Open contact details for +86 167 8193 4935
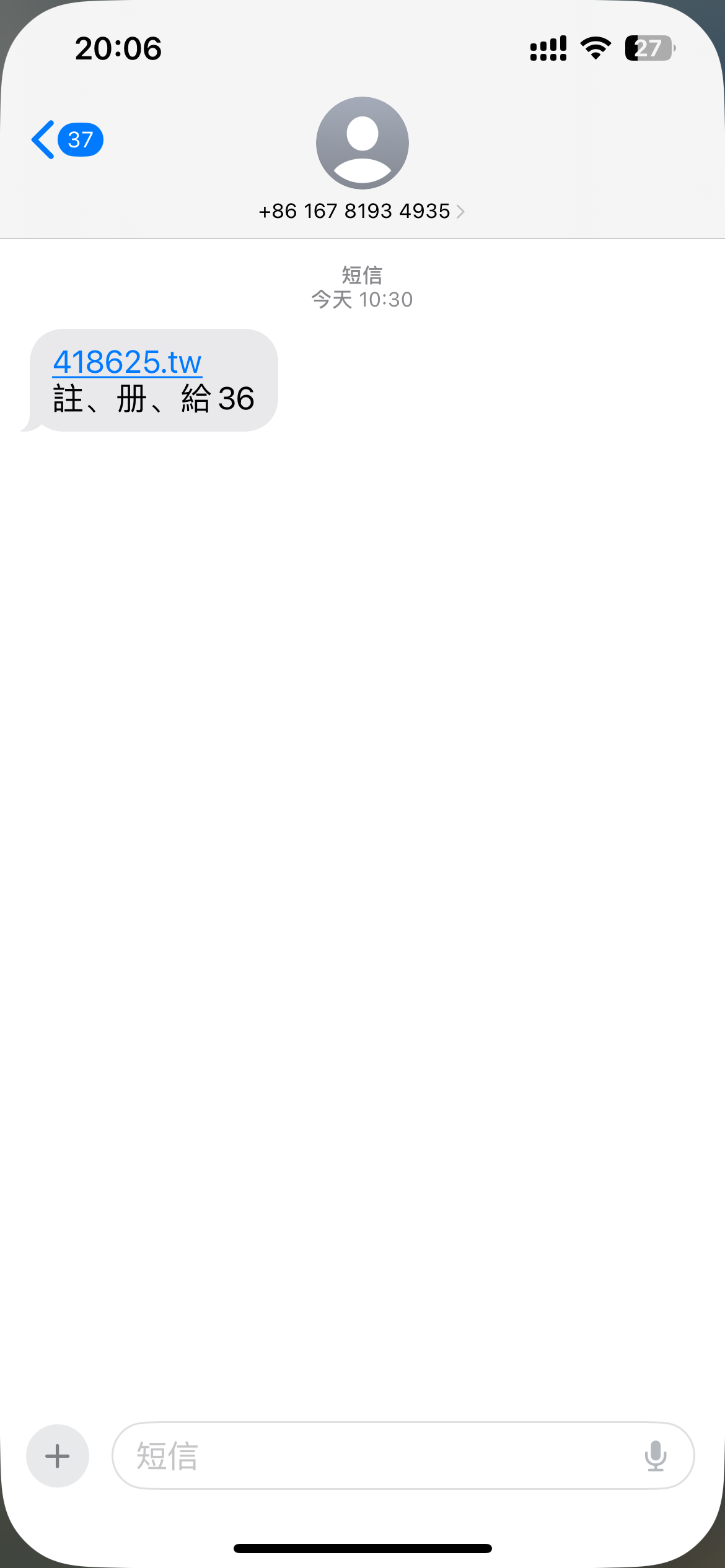 pos(362,211)
